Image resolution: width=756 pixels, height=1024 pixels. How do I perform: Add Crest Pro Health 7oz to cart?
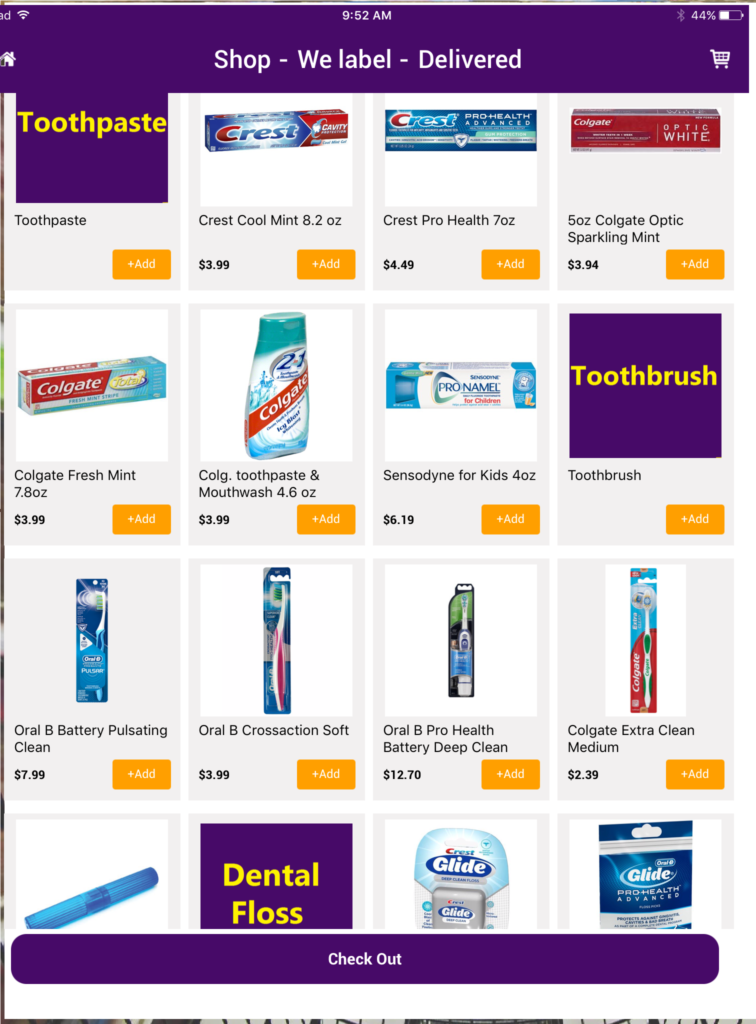point(510,264)
